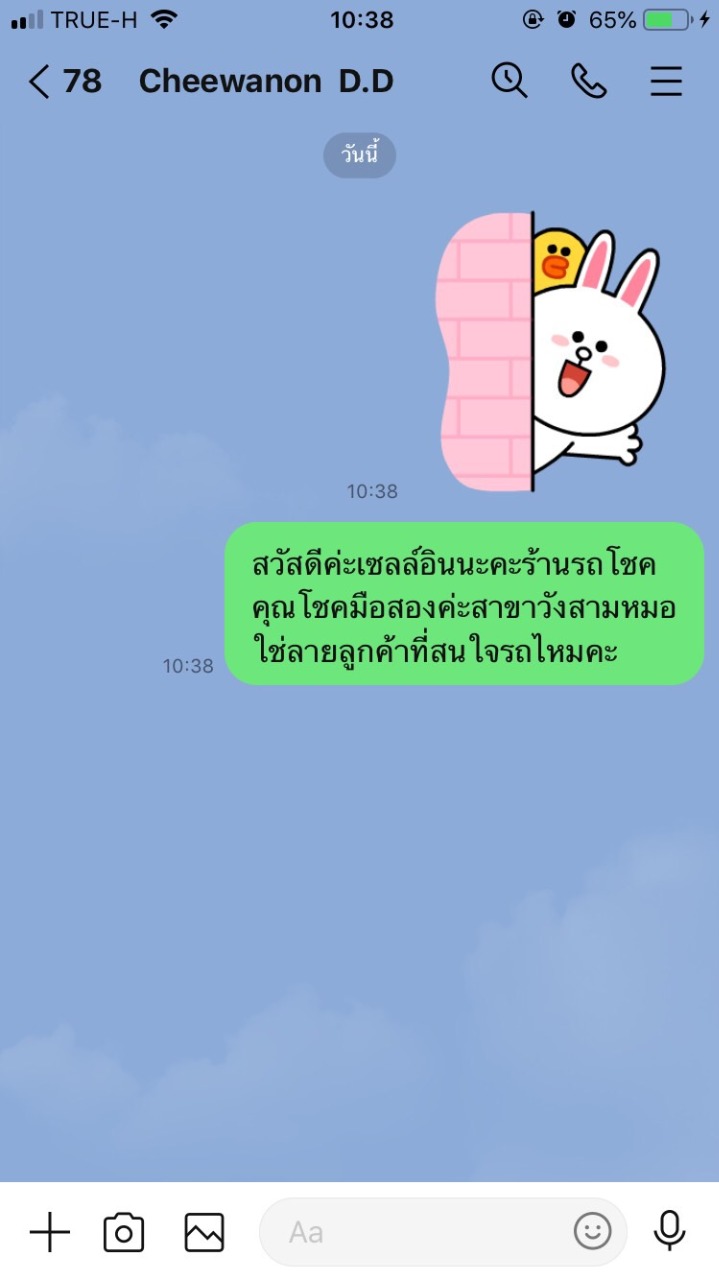Viewport: 719px width, 1280px height.
Task: Open the plus attachment options
Action: tap(50, 1232)
